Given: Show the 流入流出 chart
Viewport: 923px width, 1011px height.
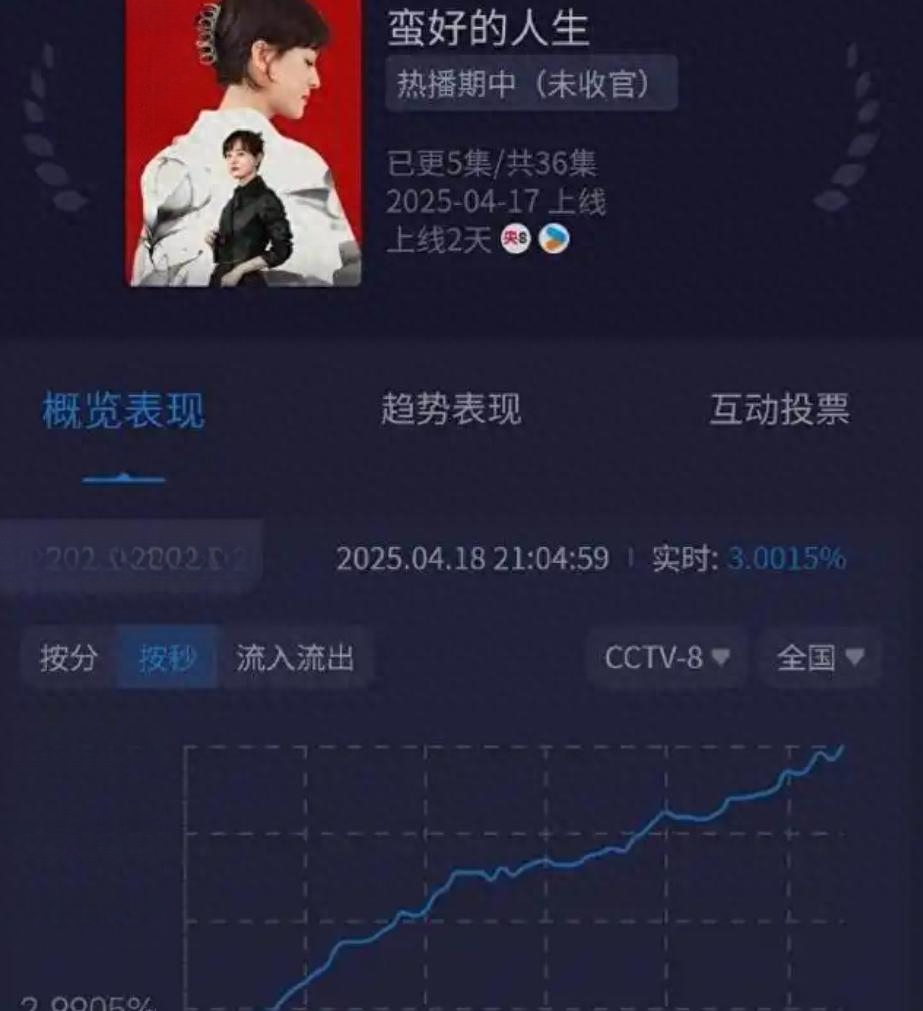Looking at the screenshot, I should pyautogui.click(x=295, y=657).
